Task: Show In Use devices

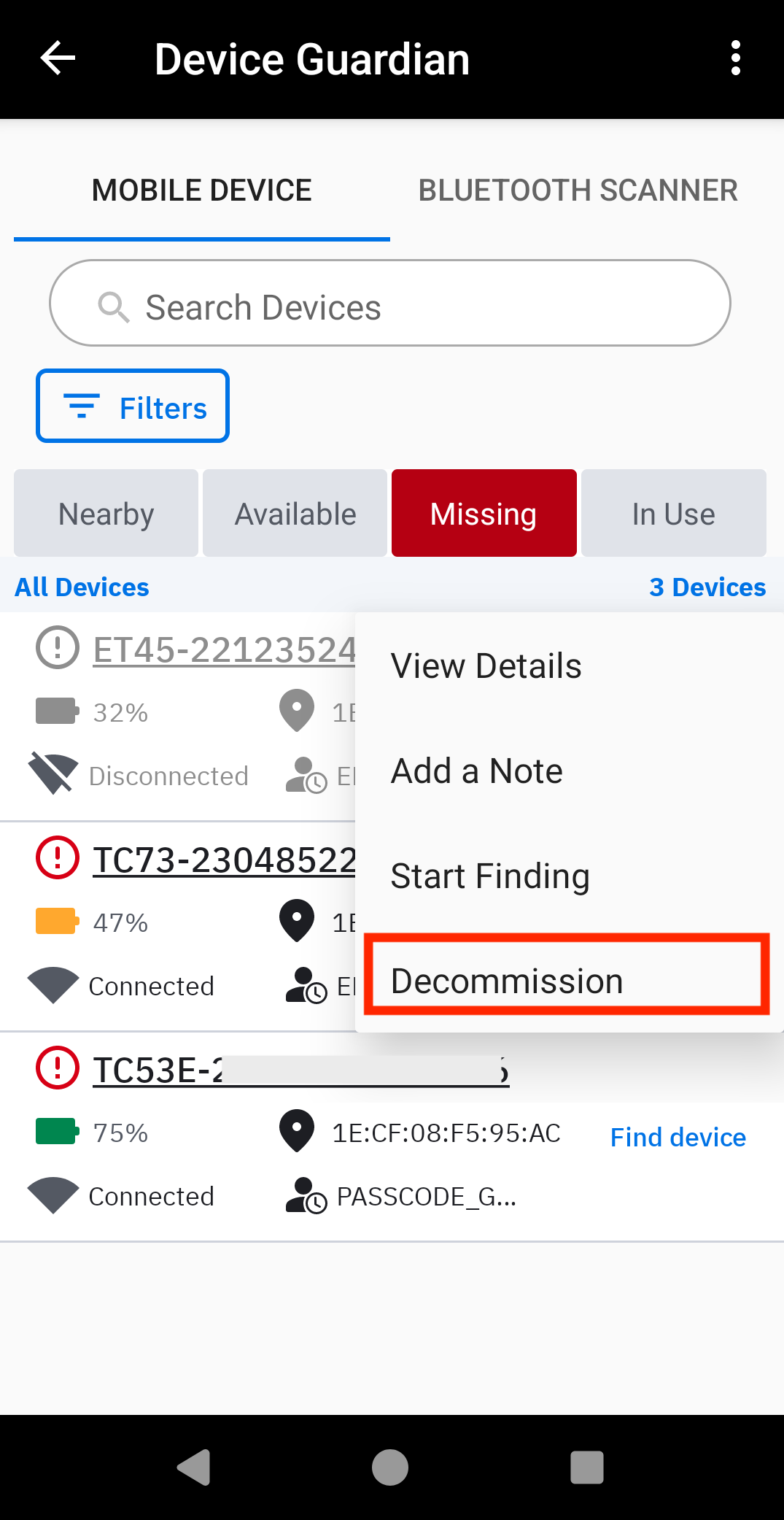Action: click(x=673, y=514)
